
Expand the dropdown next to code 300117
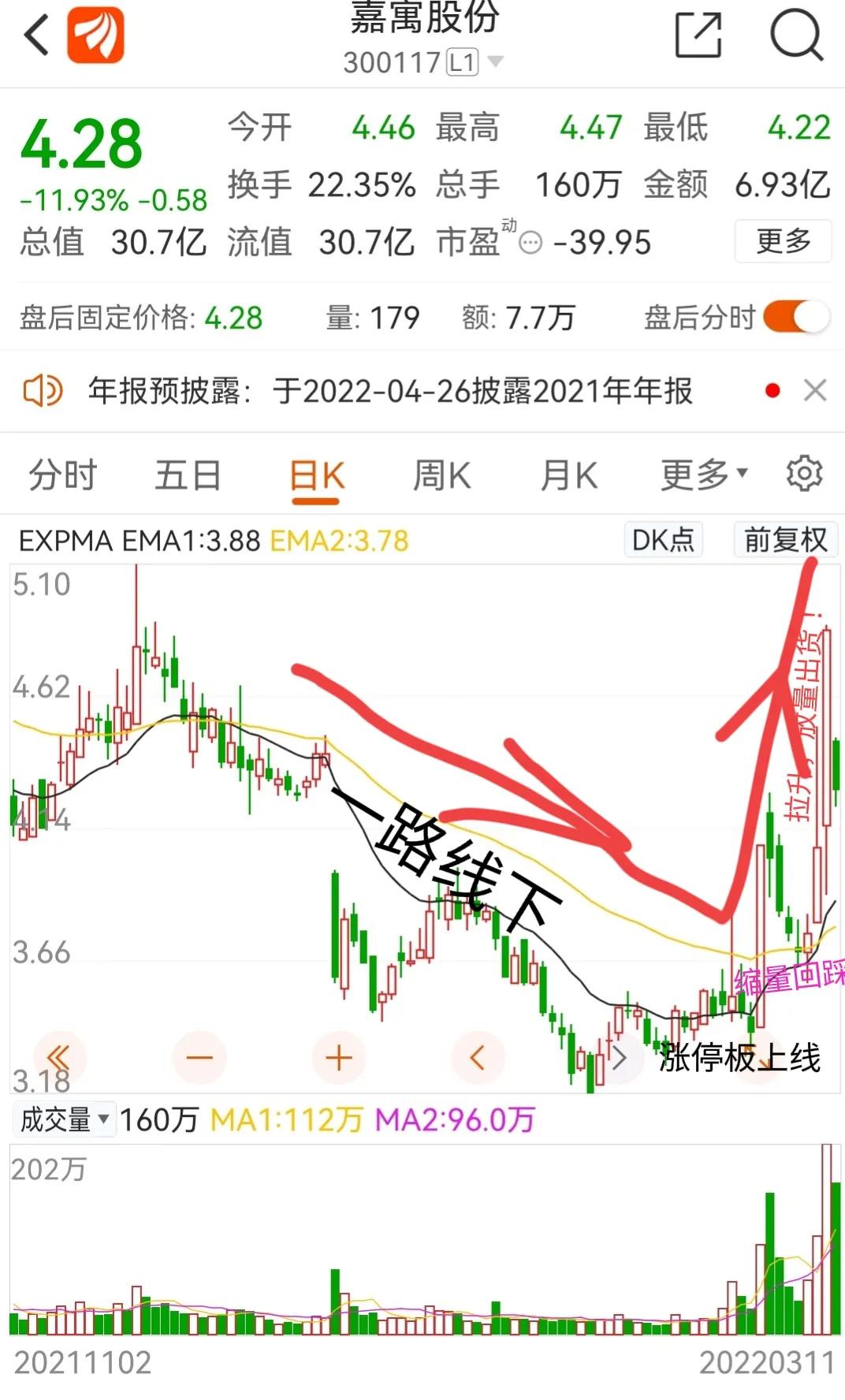click(496, 61)
